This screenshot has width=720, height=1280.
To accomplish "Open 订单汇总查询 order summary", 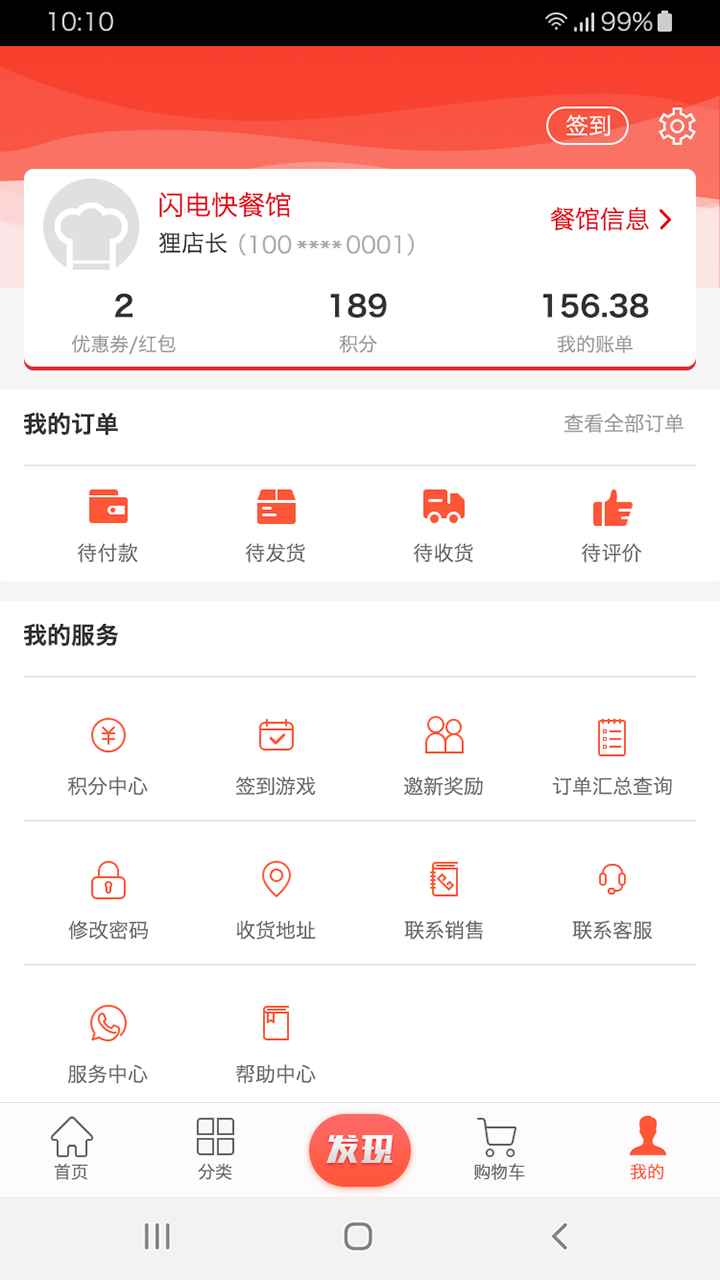I will [x=612, y=756].
